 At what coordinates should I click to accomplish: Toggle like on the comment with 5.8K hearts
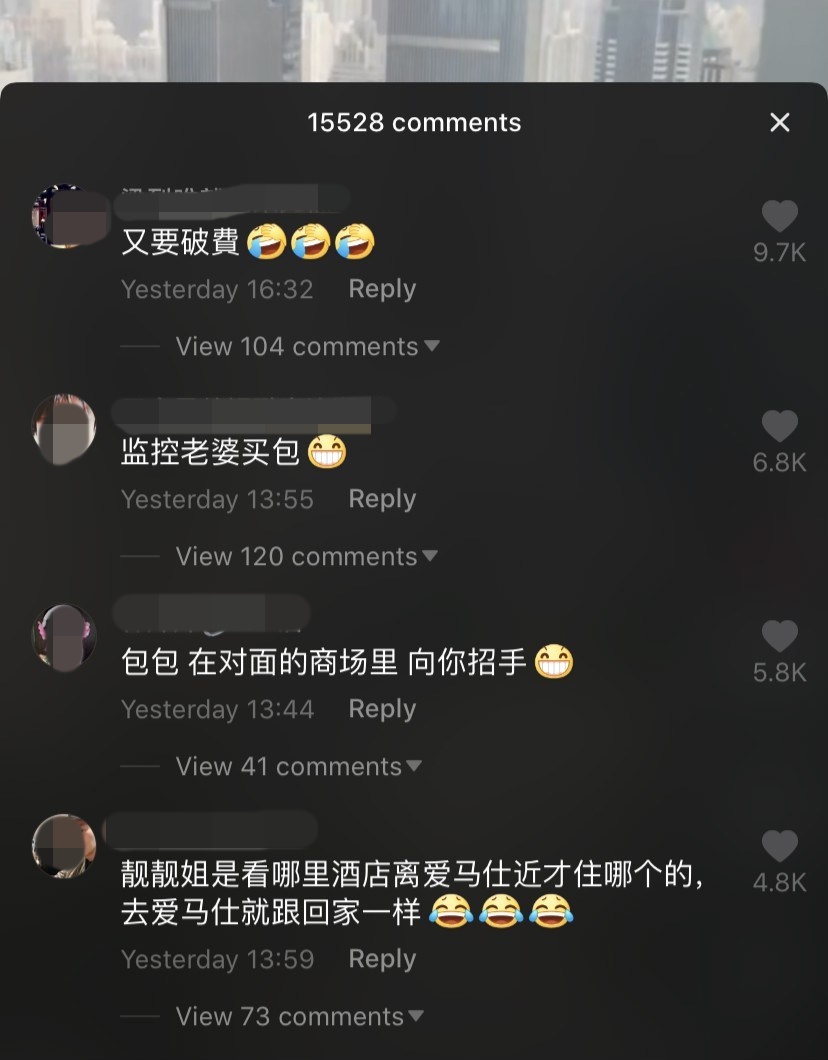click(780, 635)
